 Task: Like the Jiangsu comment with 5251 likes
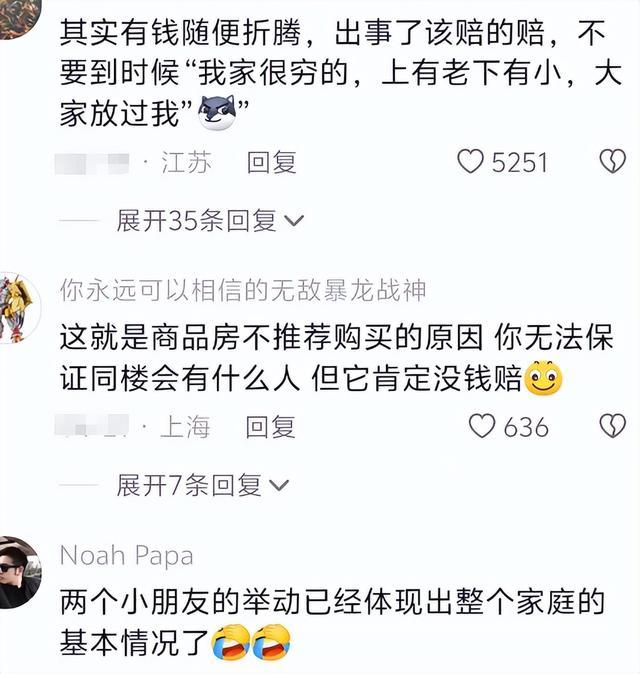pyautogui.click(x=471, y=162)
